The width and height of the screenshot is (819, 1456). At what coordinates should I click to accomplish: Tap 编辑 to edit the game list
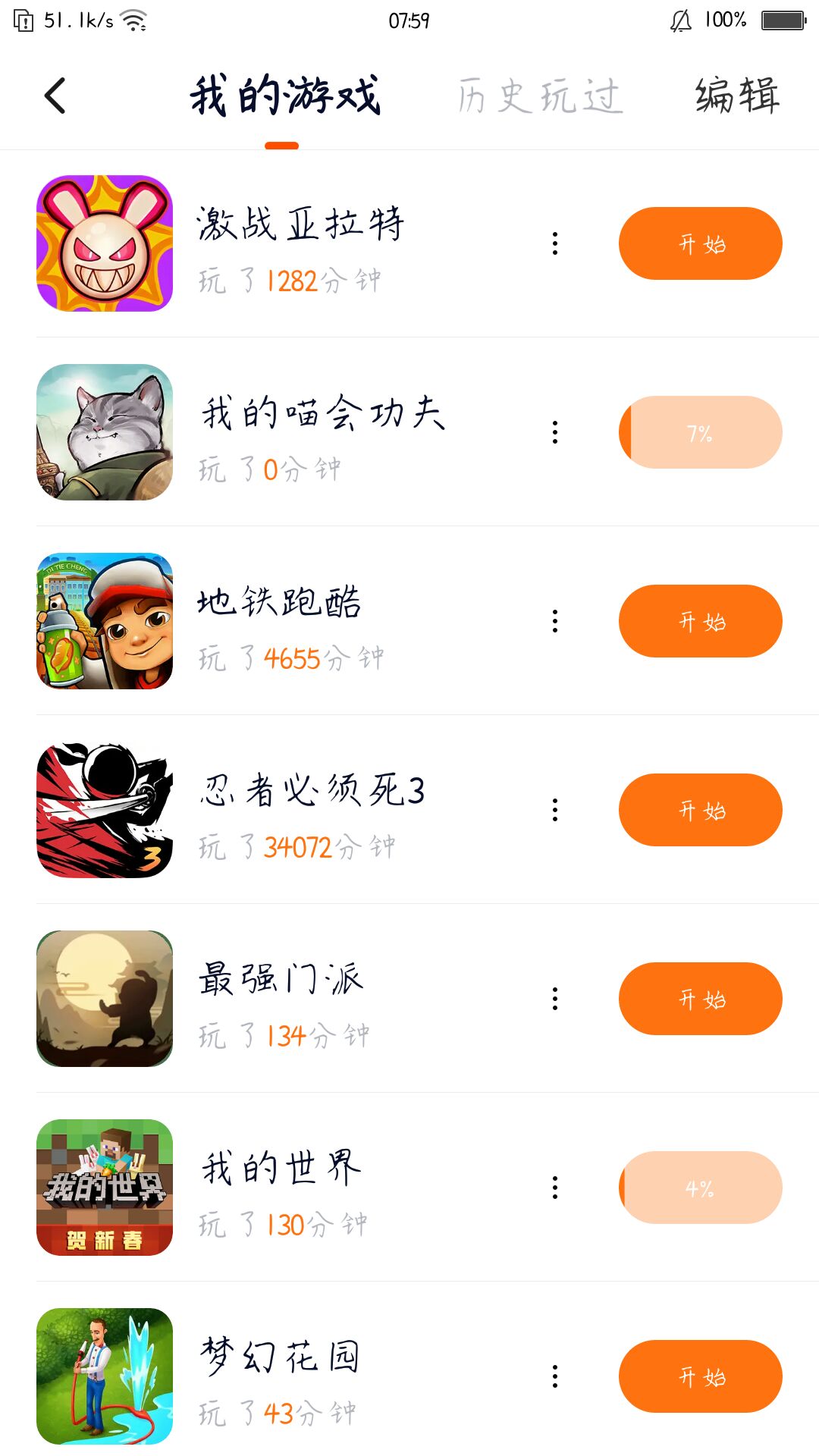coord(736,96)
